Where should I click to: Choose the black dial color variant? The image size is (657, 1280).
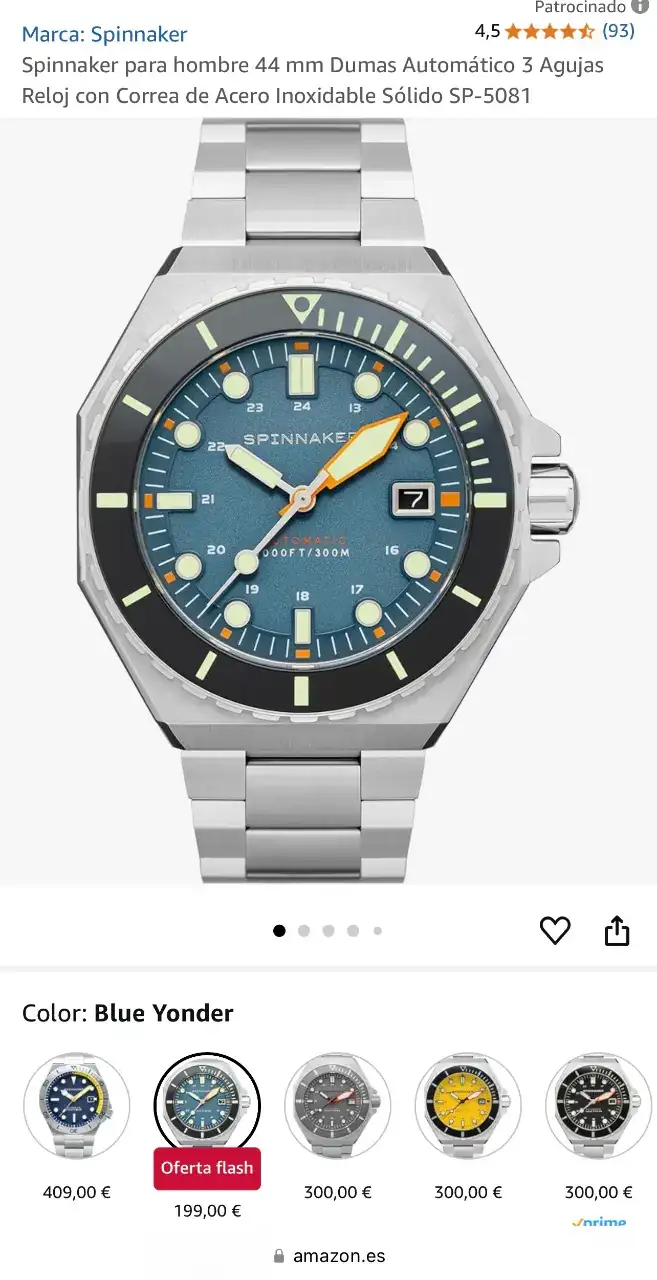598,1106
